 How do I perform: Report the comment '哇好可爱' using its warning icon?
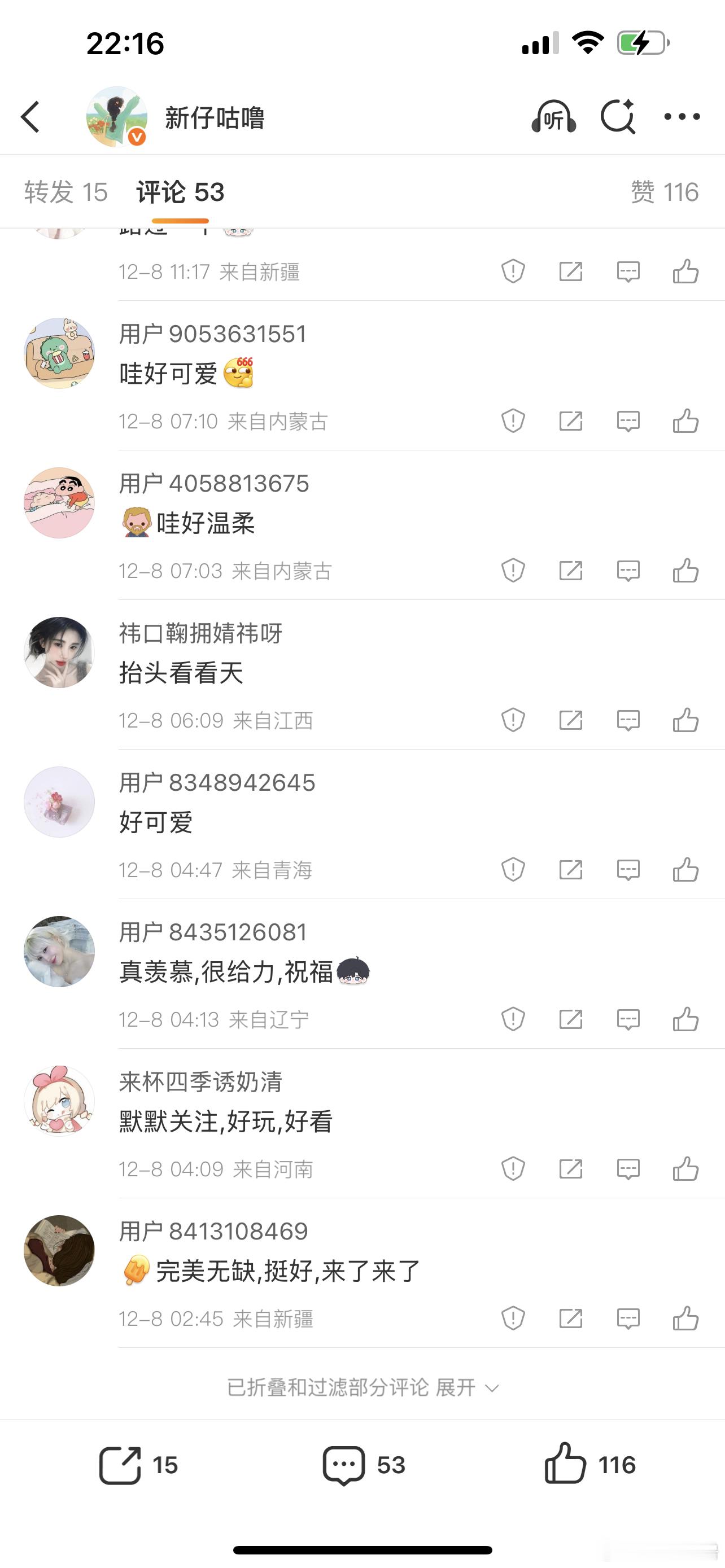(x=513, y=420)
